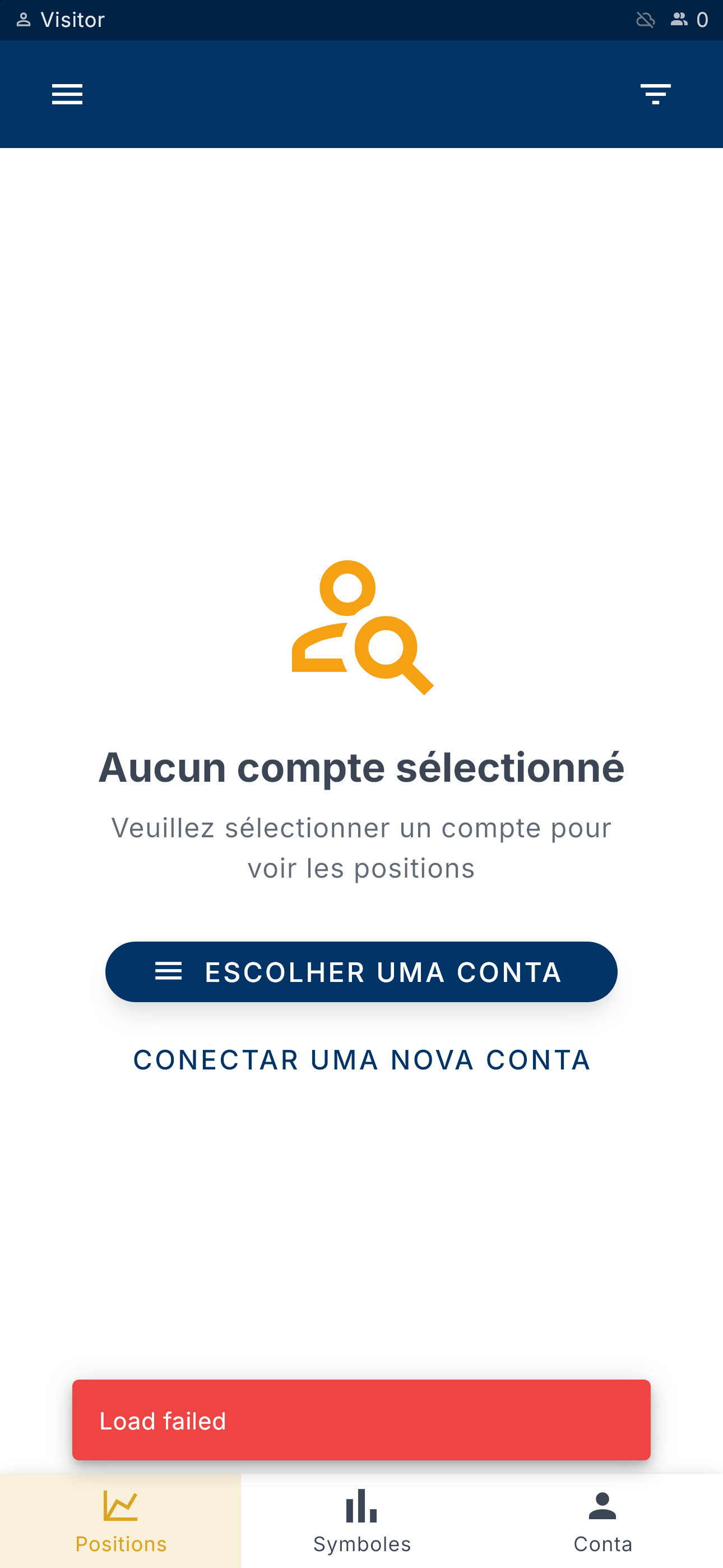Open the Visitor profile at the top
The height and width of the screenshot is (1568, 723).
[x=61, y=20]
